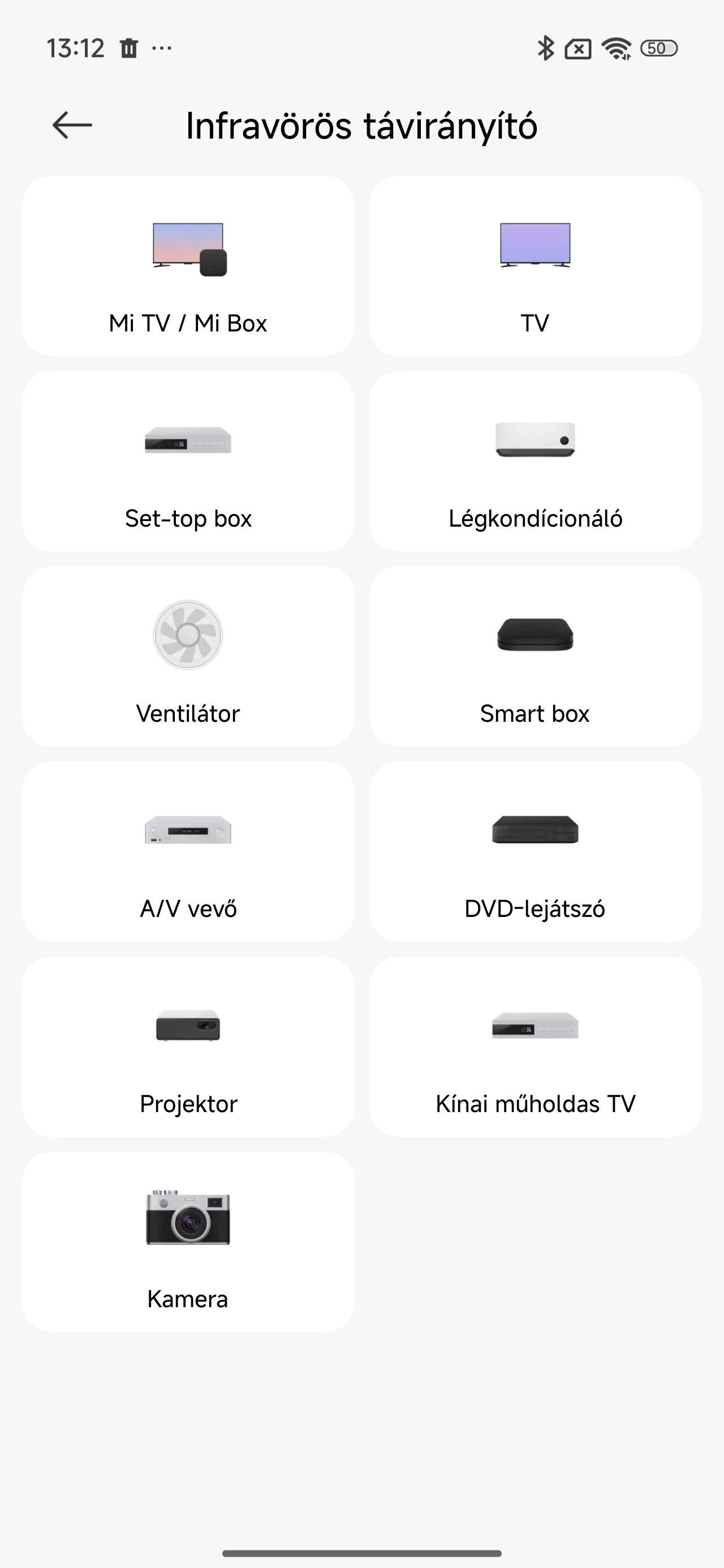Select Légkondícionáló device type
The height and width of the screenshot is (1568, 724).
coord(535,462)
